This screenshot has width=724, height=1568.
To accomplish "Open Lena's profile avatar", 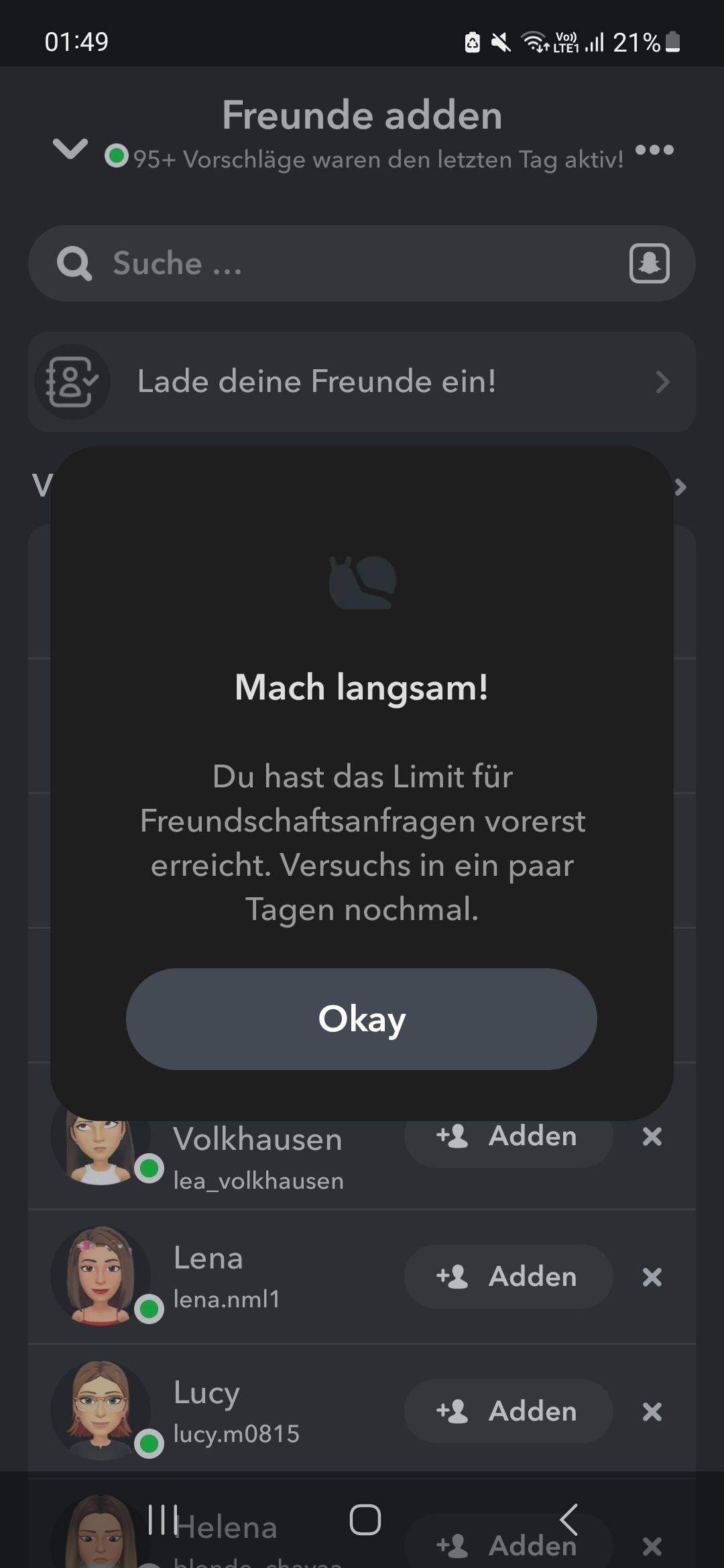I will [x=101, y=1276].
